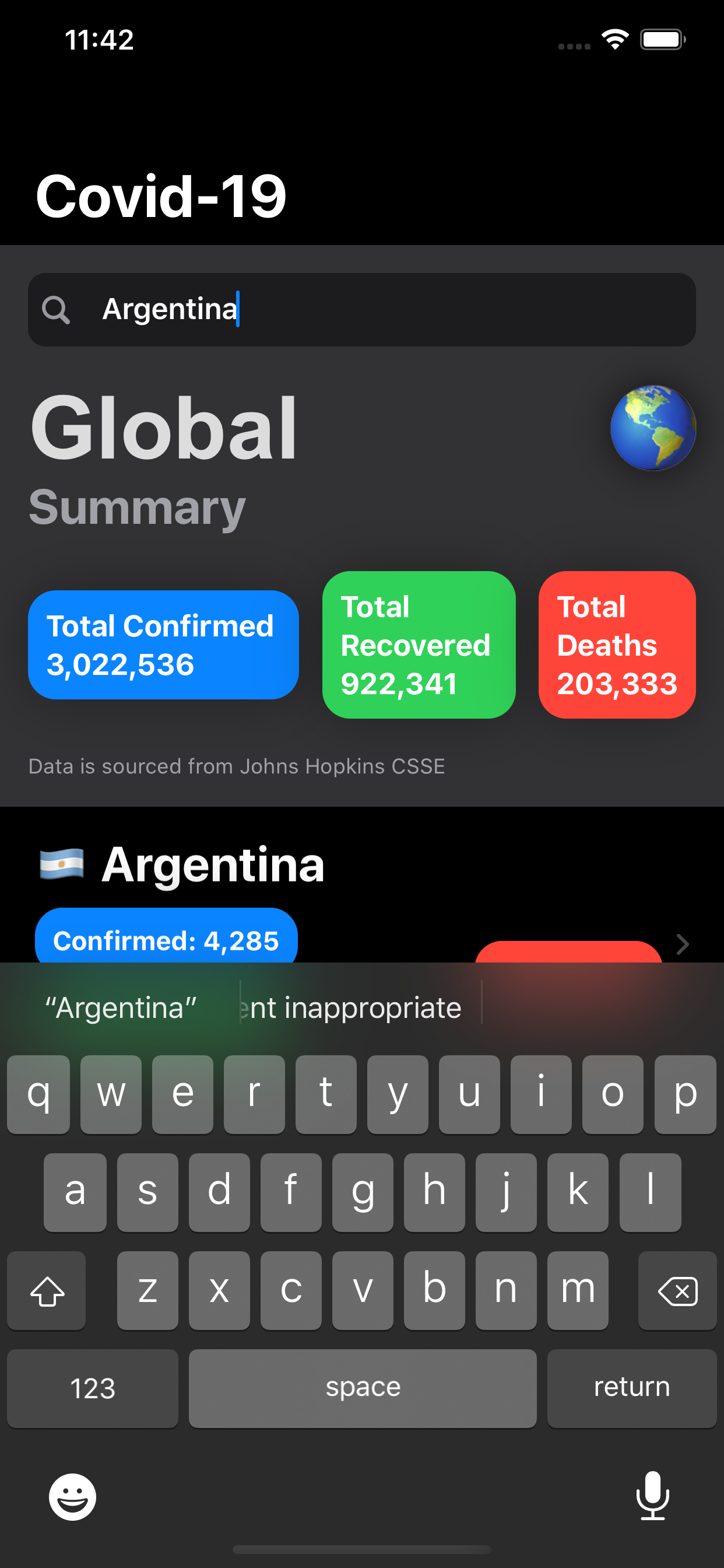Tap the space bar
The width and height of the screenshot is (724, 1568).
pos(363,1388)
